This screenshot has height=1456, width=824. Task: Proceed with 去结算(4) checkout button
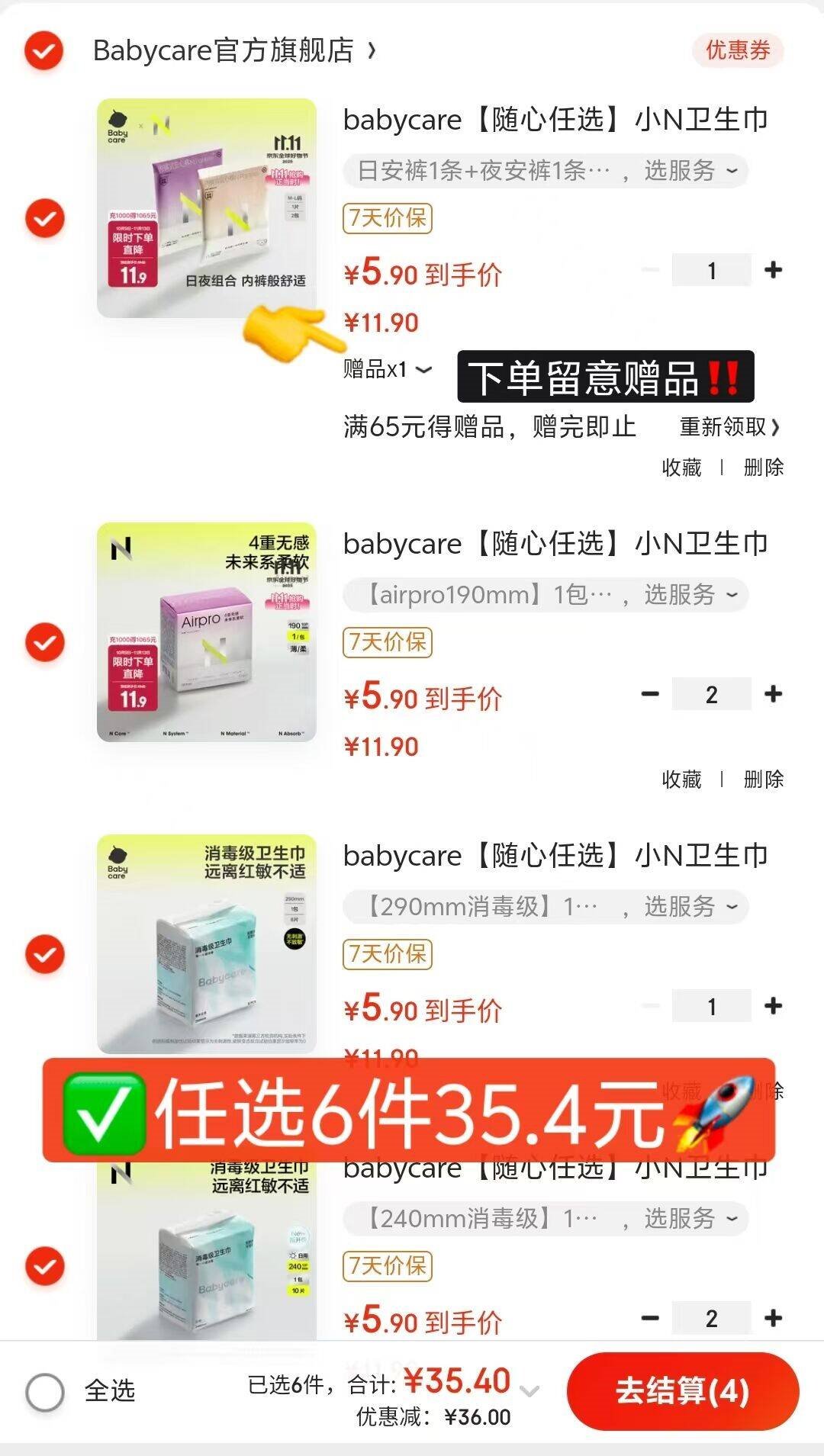[682, 1391]
